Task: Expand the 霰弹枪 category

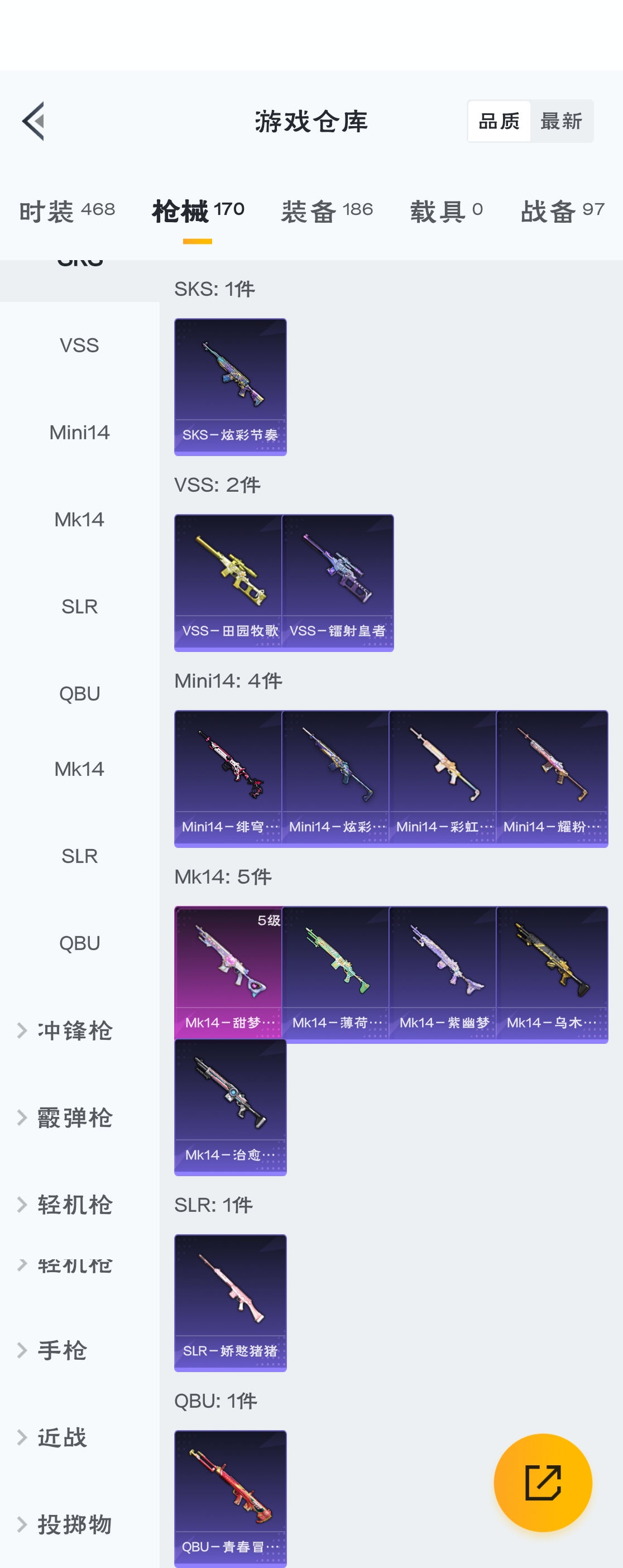Action: click(74, 1117)
